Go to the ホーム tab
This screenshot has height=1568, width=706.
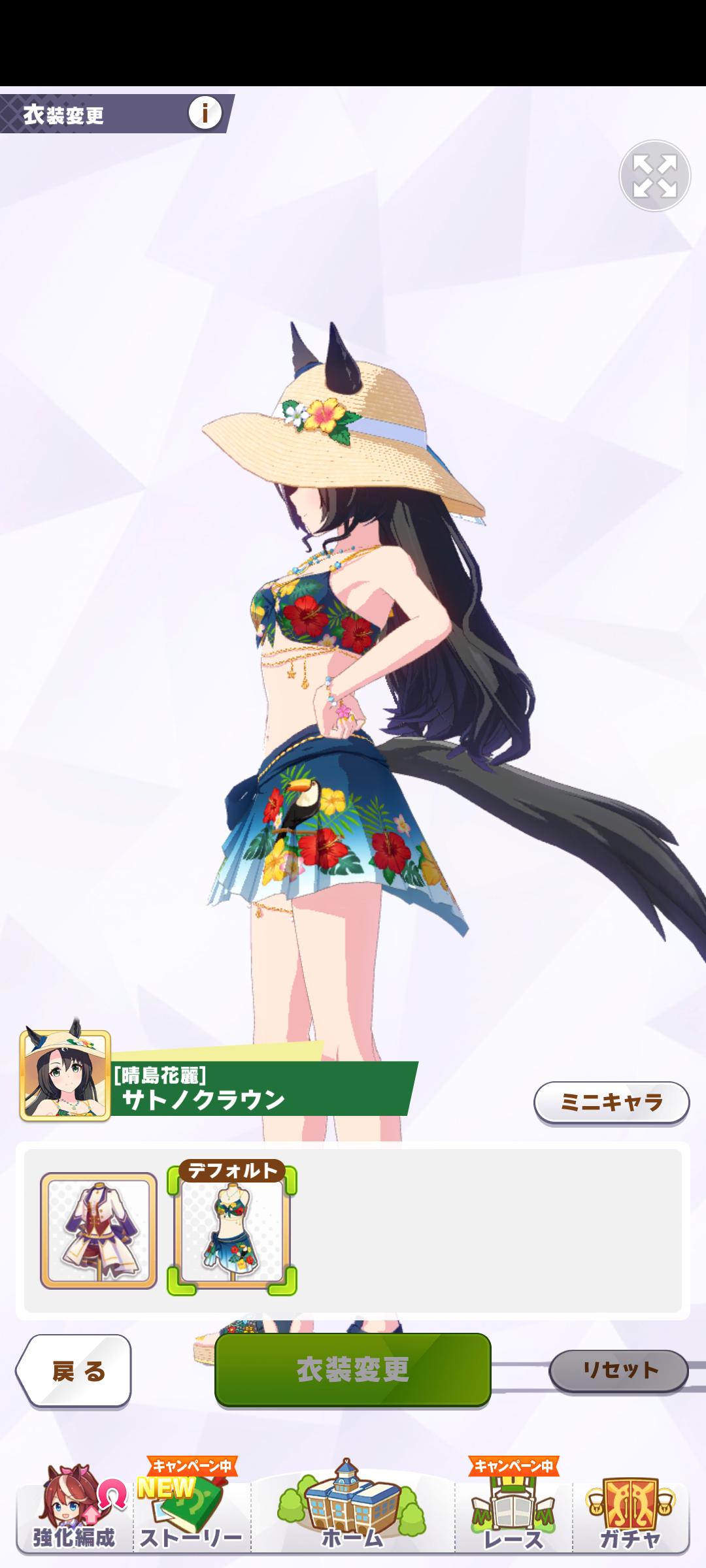[353, 1516]
